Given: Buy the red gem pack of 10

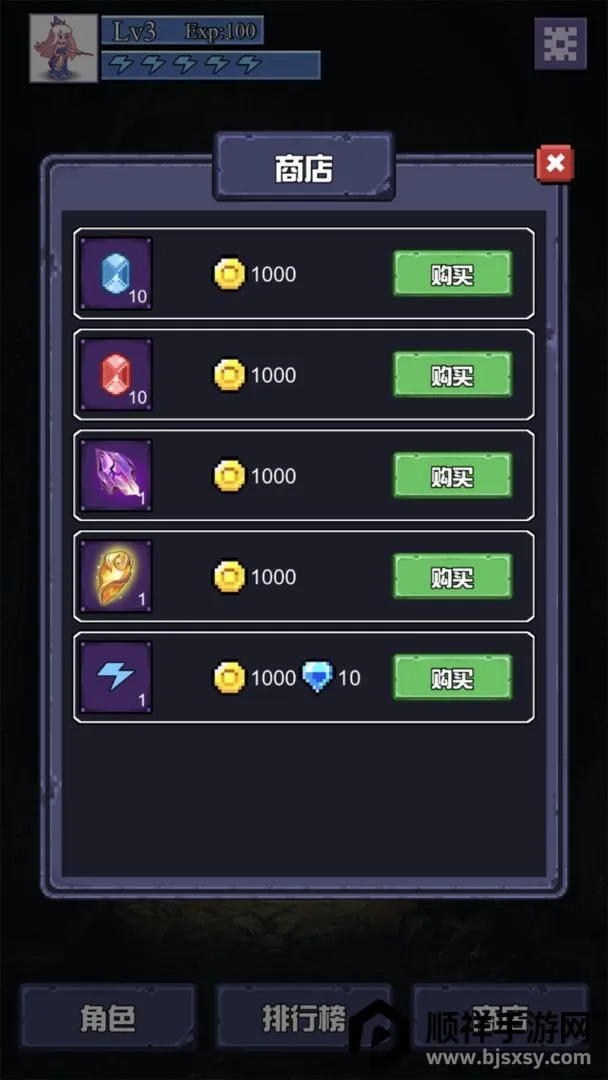Looking at the screenshot, I should pyautogui.click(x=452, y=375).
